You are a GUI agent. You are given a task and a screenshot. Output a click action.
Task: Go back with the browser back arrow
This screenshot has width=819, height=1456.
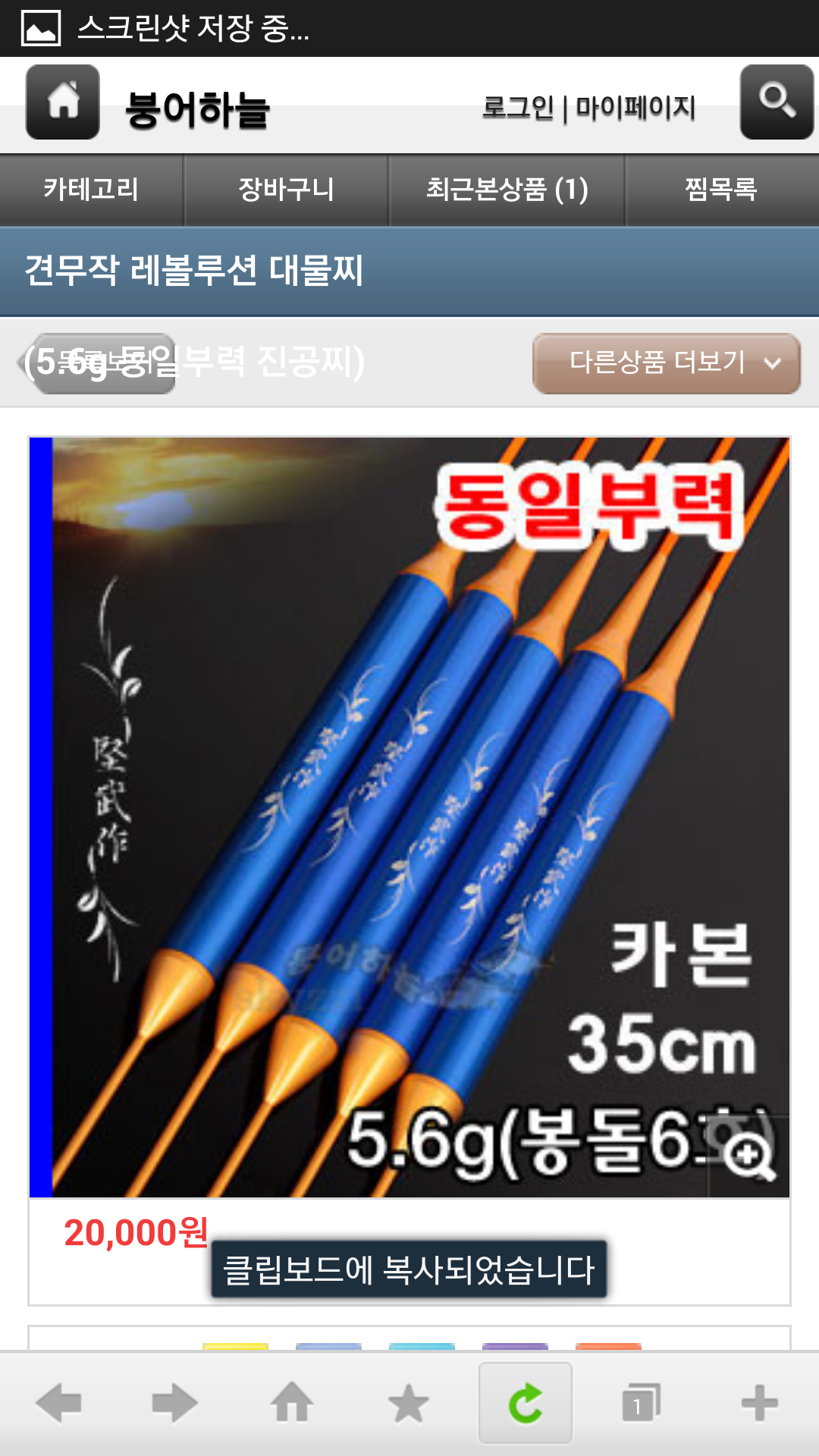[x=59, y=1404]
